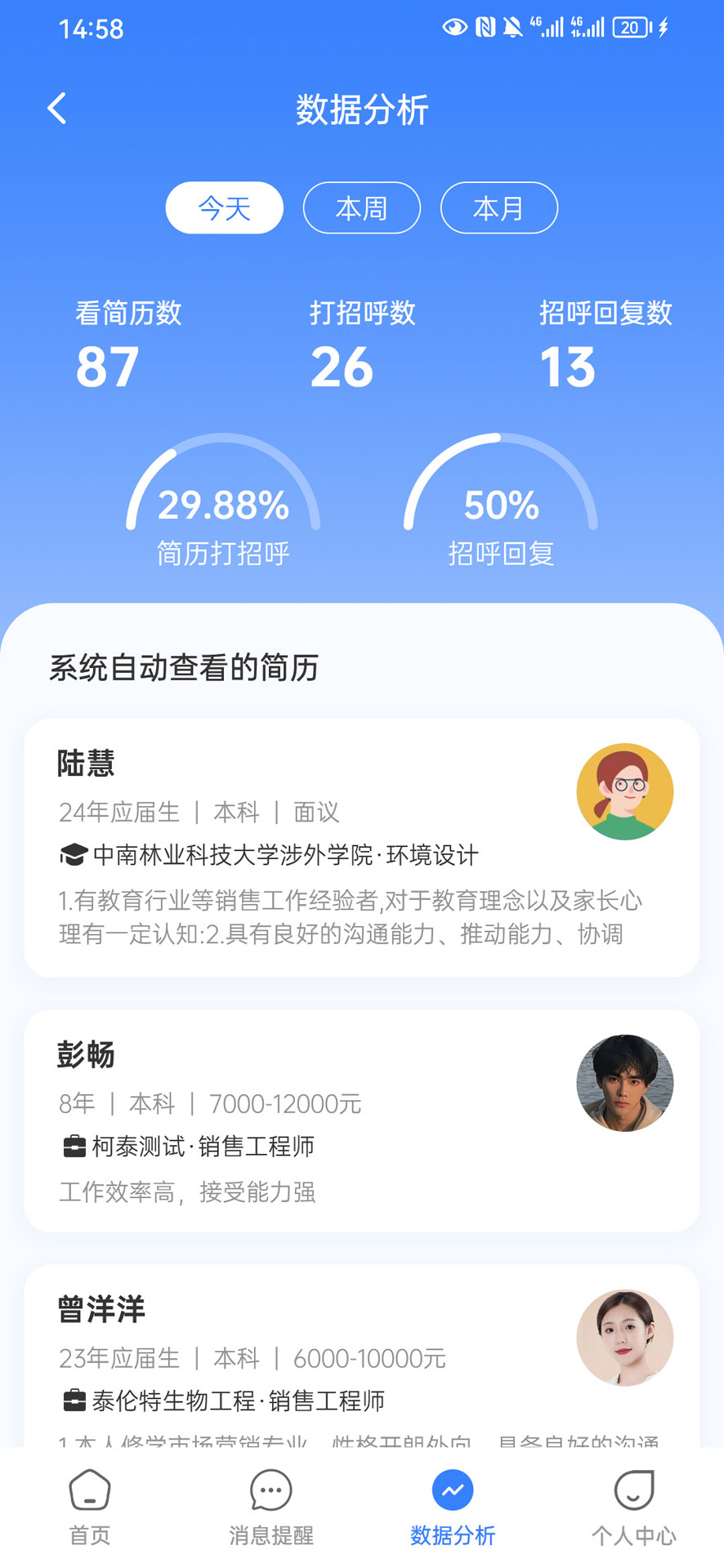The width and height of the screenshot is (724, 1568).
Task: Open the 消息提醒 tab
Action: click(x=271, y=1508)
